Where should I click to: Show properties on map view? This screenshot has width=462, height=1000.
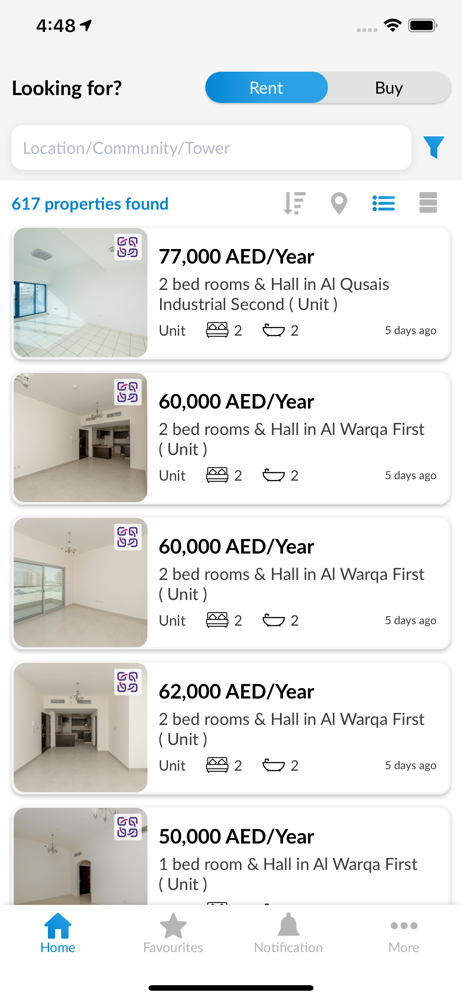[339, 203]
